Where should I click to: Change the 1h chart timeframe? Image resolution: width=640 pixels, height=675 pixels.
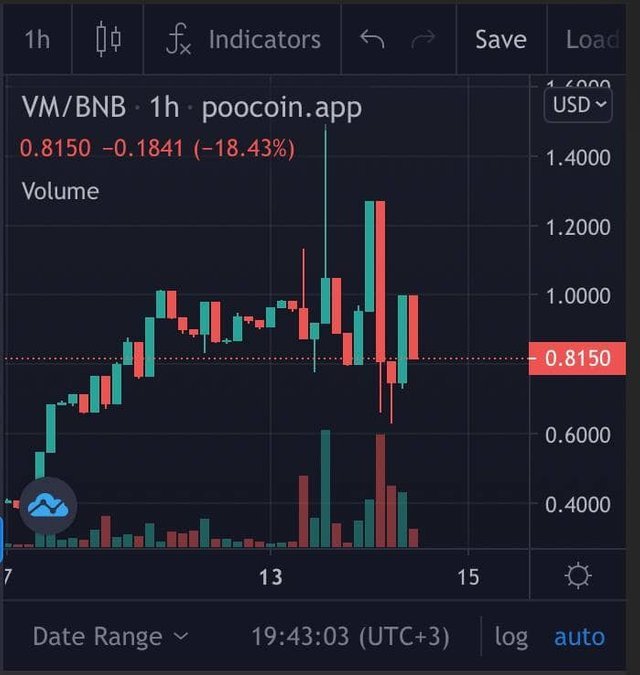pyautogui.click(x=37, y=39)
